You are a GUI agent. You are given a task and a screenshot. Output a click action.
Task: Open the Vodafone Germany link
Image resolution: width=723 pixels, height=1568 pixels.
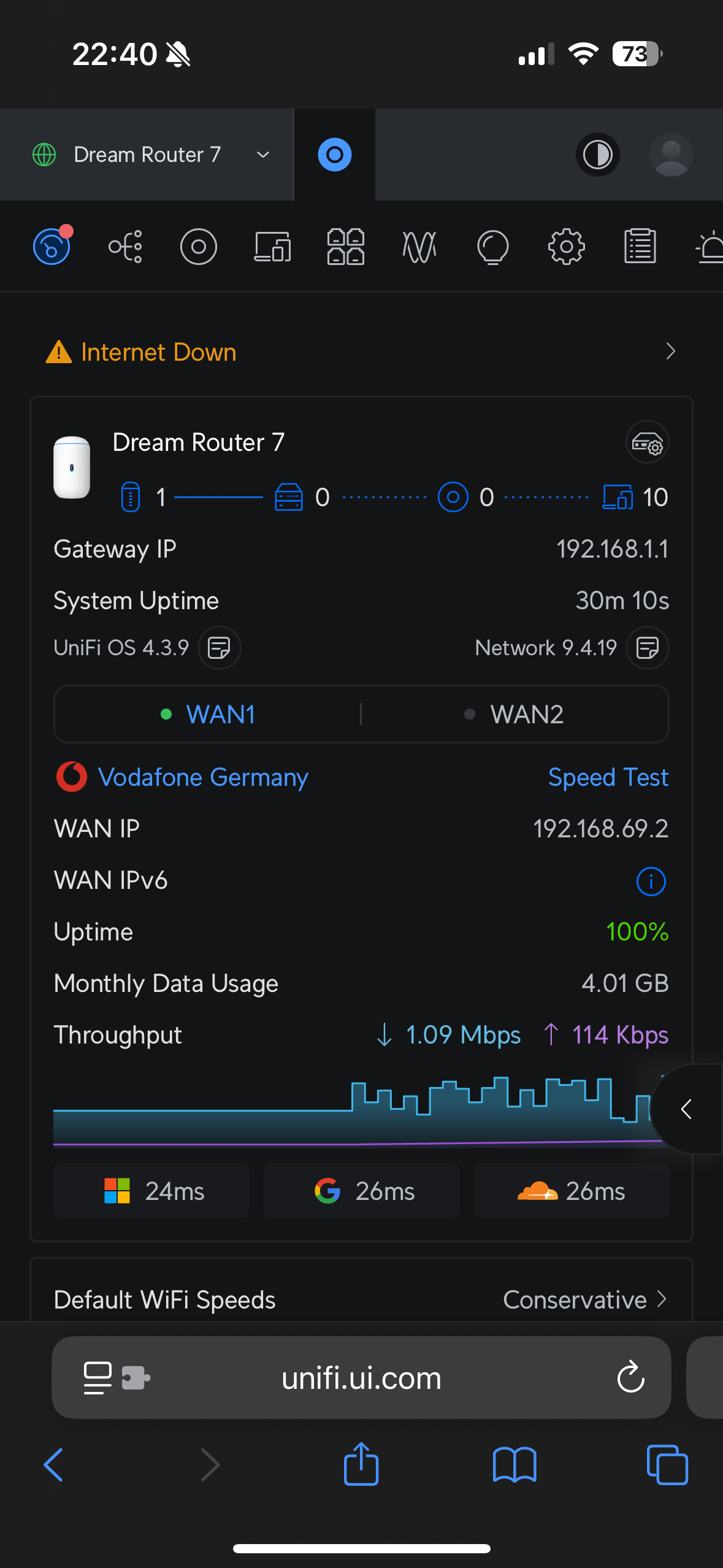(x=202, y=777)
